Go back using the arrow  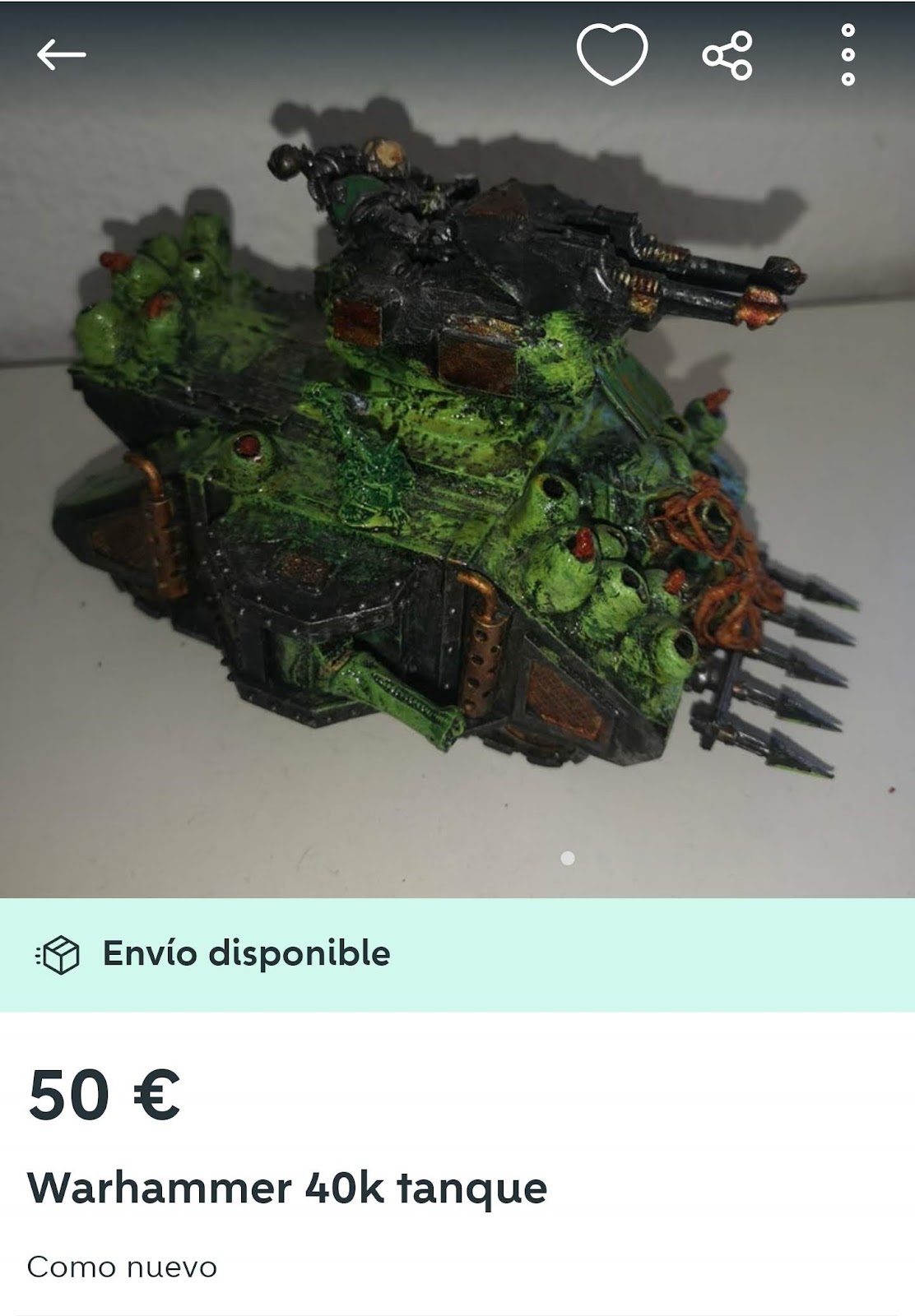pyautogui.click(x=61, y=55)
